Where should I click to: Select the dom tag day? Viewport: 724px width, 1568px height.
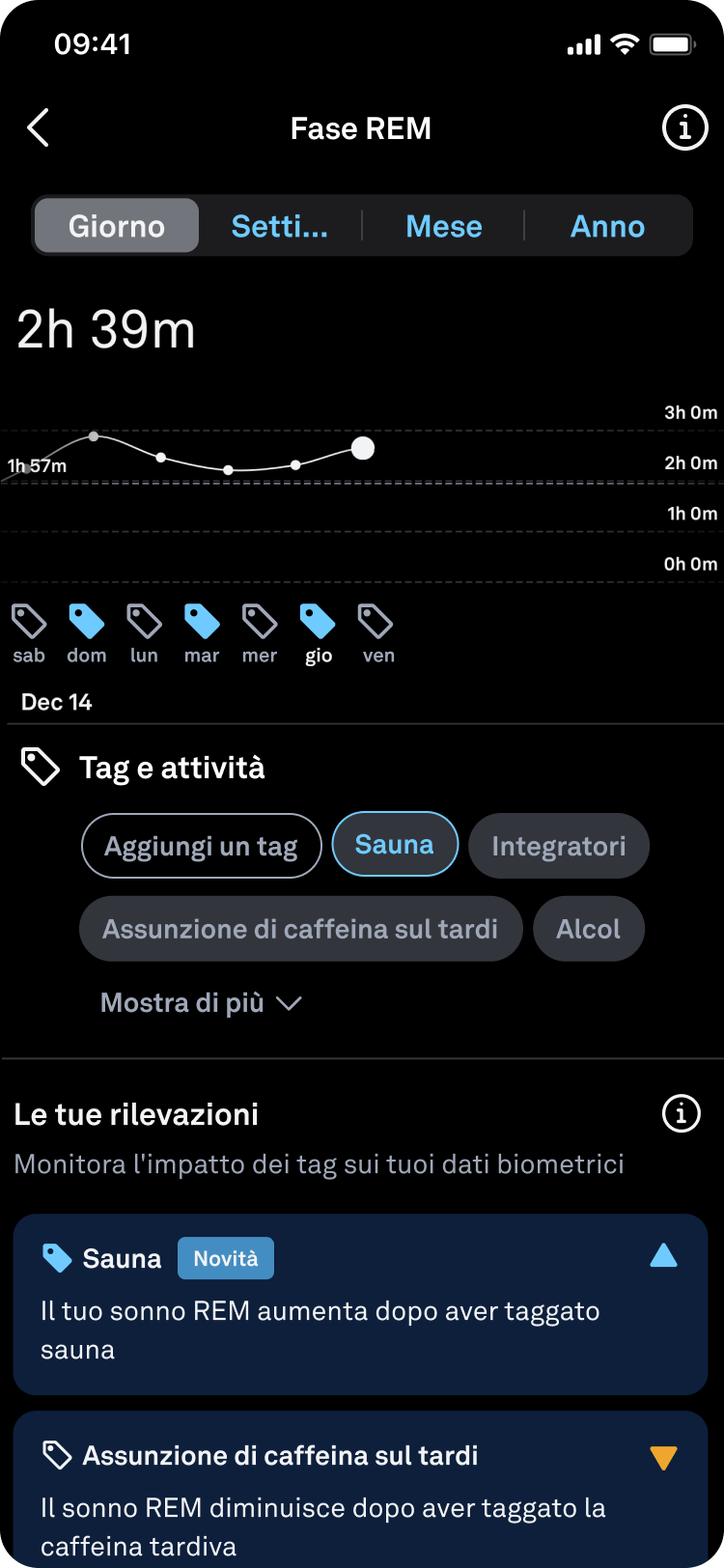point(87,634)
